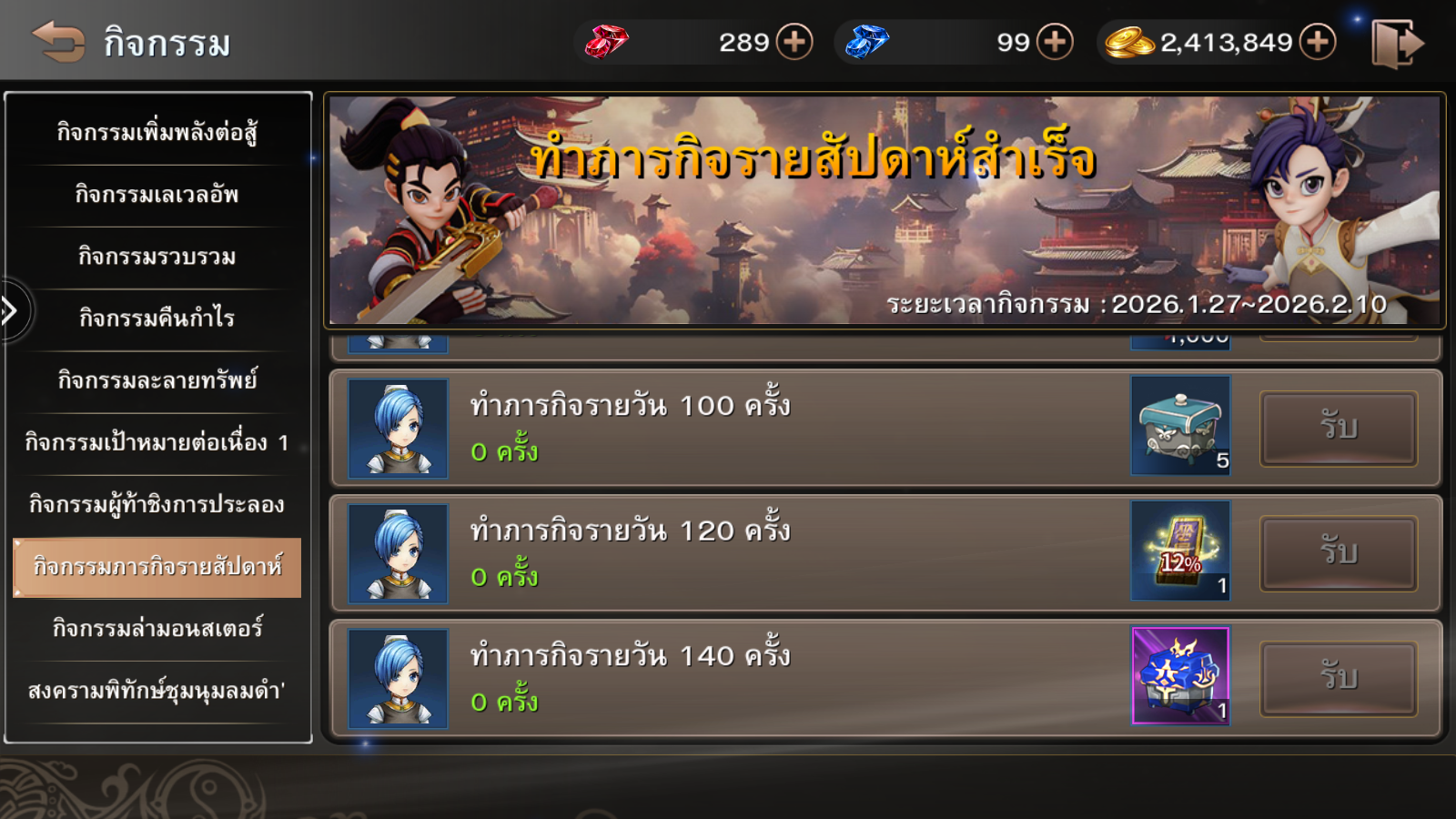Select กิจกรรมภารกิจรายสัปดาห์ tab
The height and width of the screenshot is (819, 1456).
(157, 567)
